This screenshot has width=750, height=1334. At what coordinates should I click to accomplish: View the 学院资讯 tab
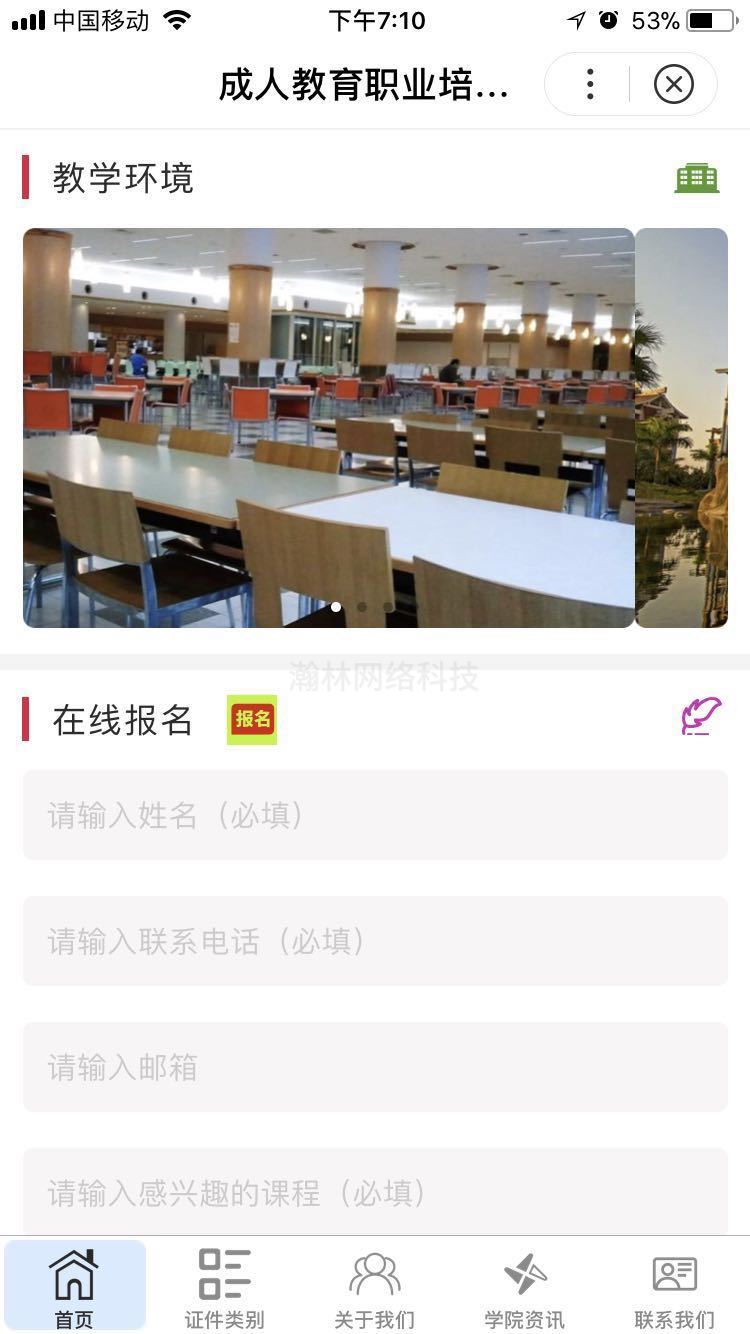point(525,1287)
